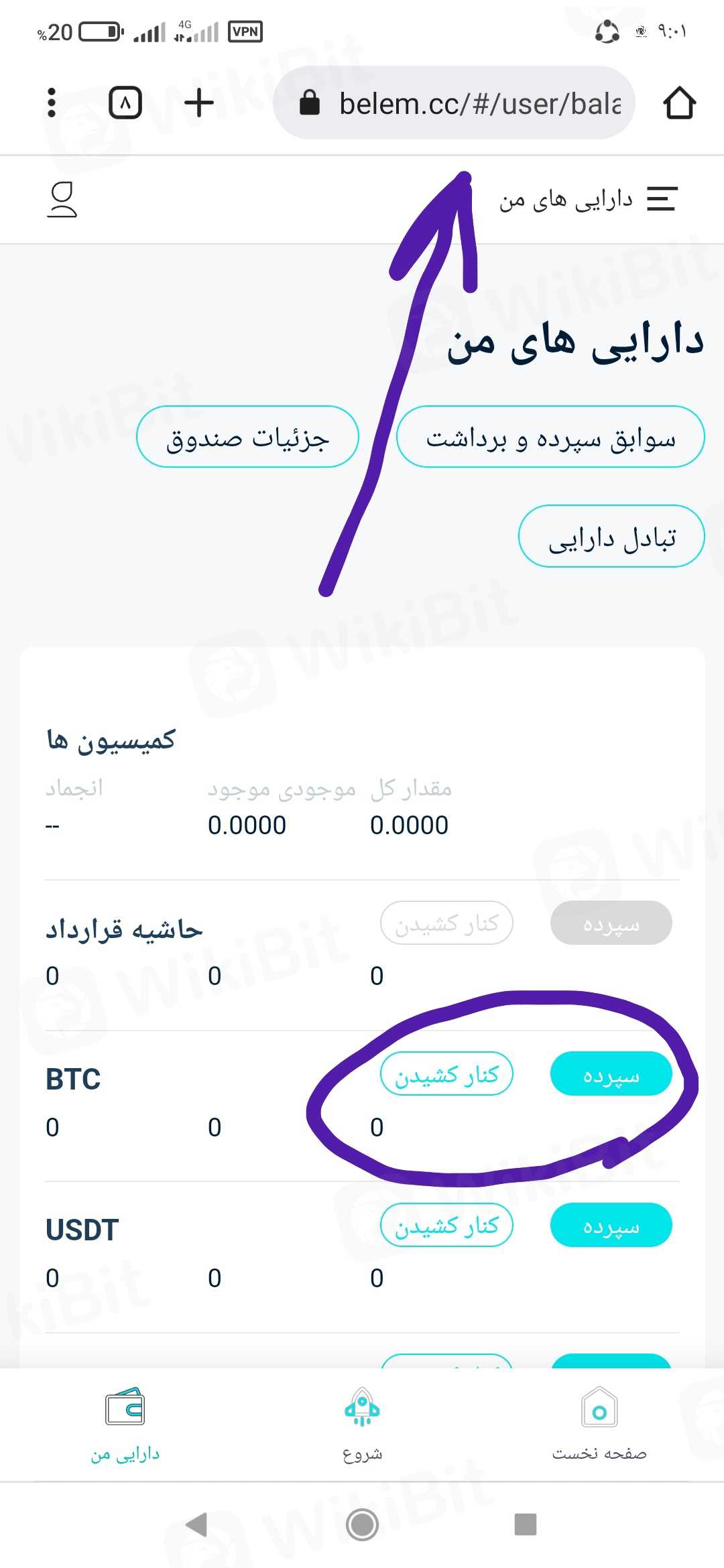Open the browser overflow menu

tap(52, 103)
